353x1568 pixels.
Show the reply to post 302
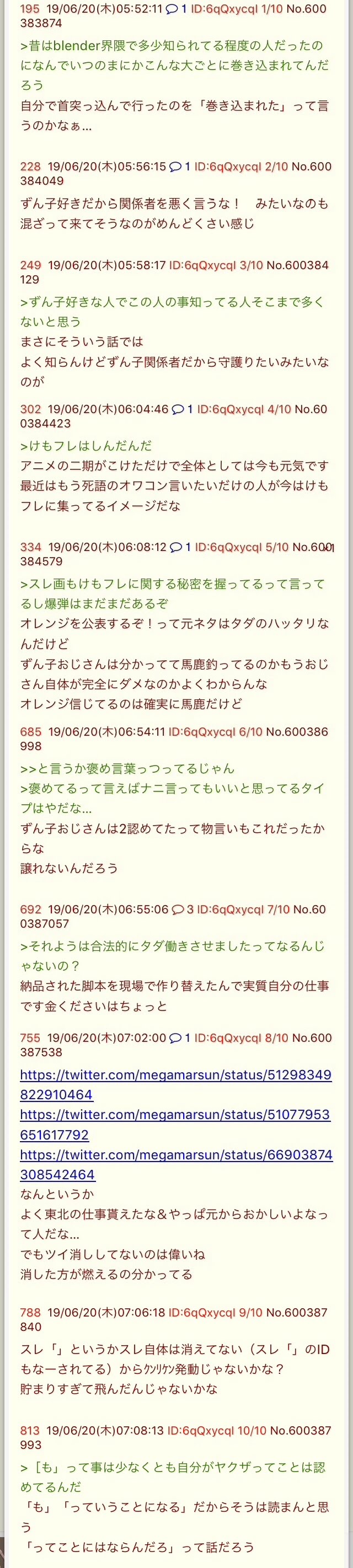coord(182,410)
